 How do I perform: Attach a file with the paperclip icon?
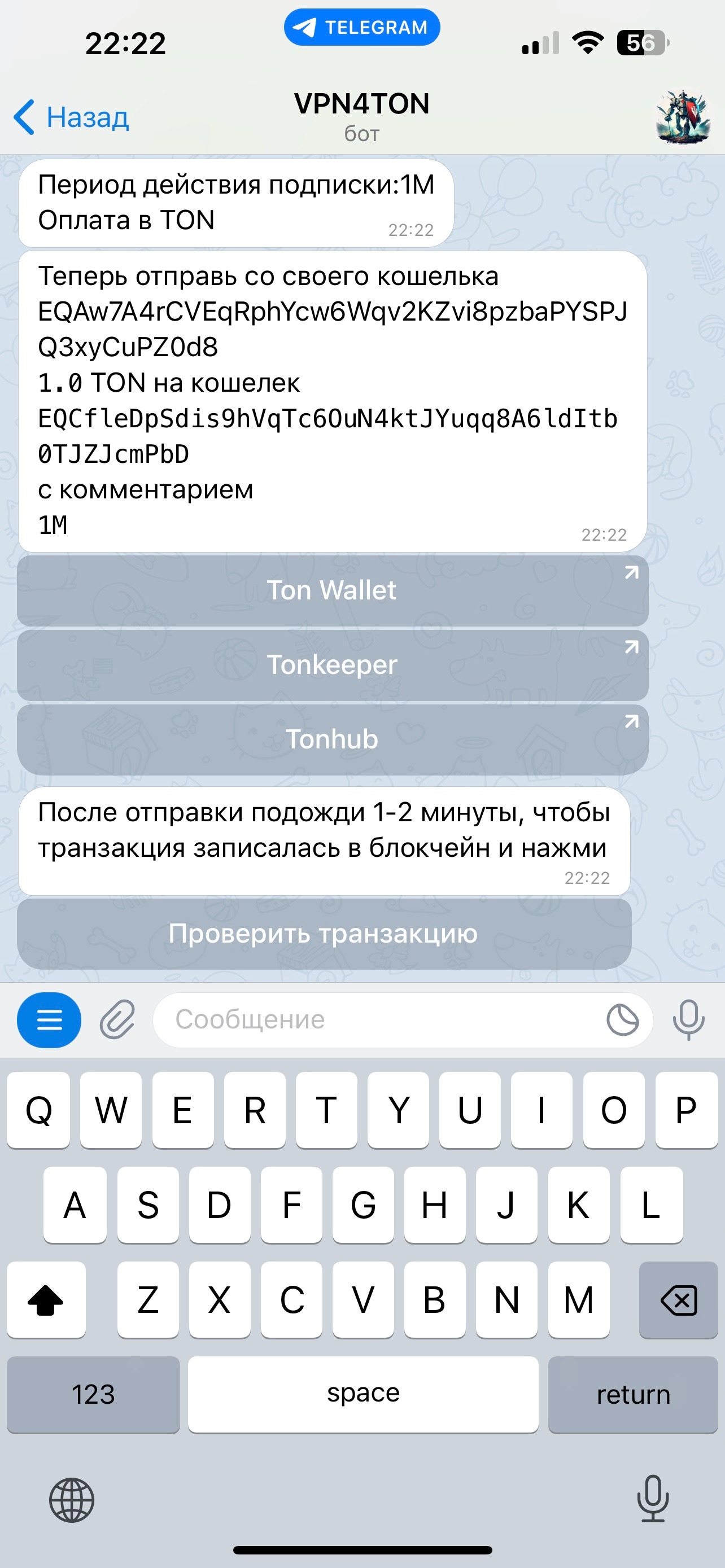[117, 1019]
